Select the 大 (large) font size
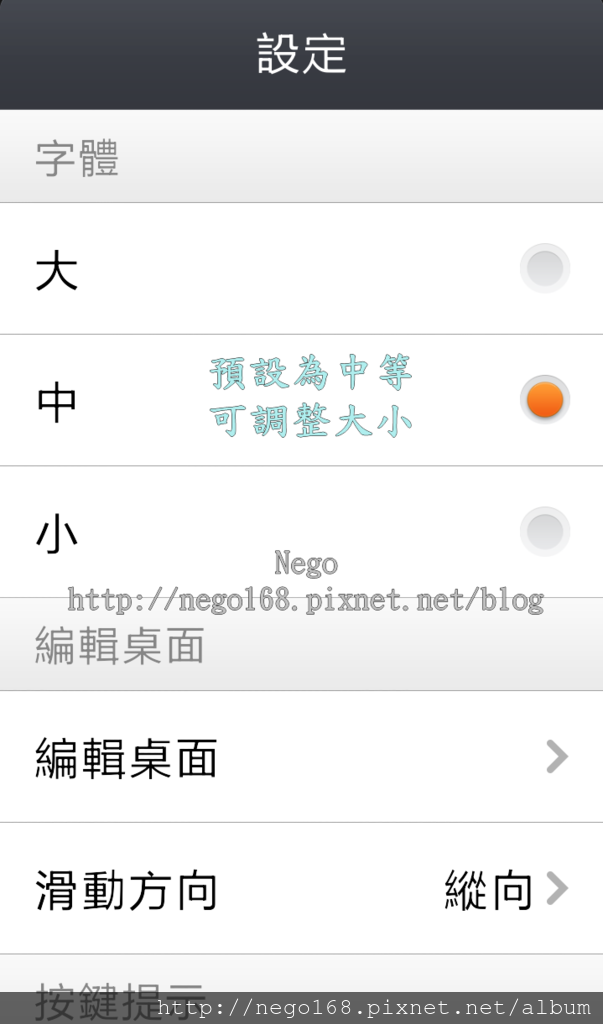The height and width of the screenshot is (1024, 603). click(544, 269)
